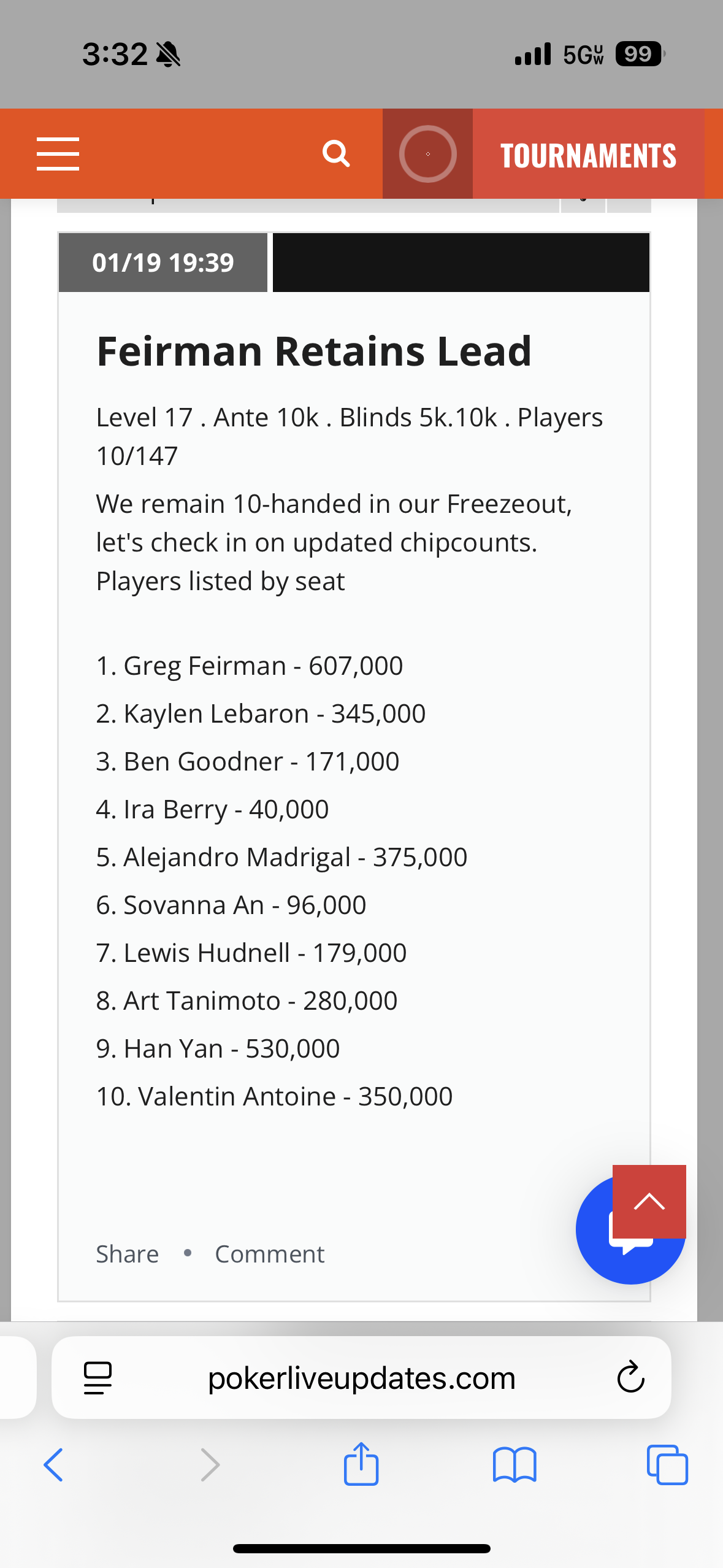Tap the circular logo button in header
723x1568 pixels.
click(x=427, y=154)
